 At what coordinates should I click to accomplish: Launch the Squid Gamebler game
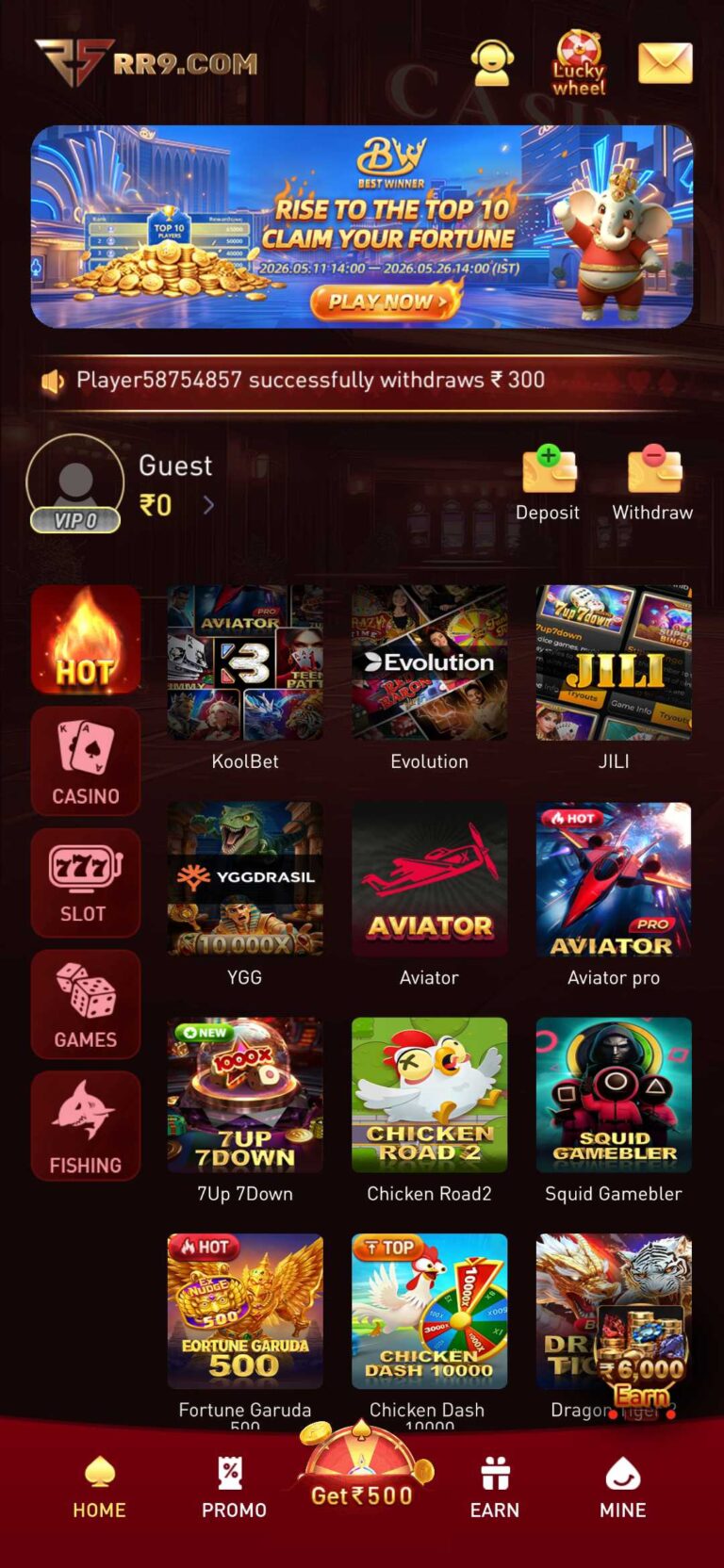[x=614, y=1111]
